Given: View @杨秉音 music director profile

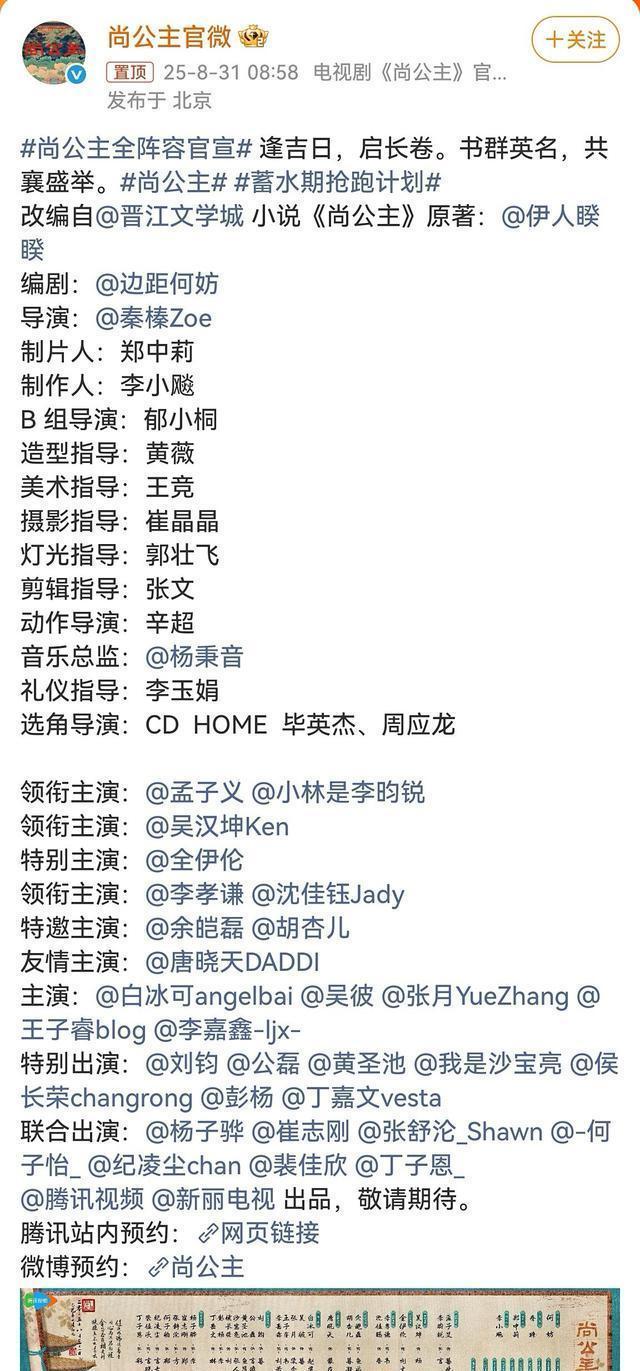Looking at the screenshot, I should click(194, 657).
